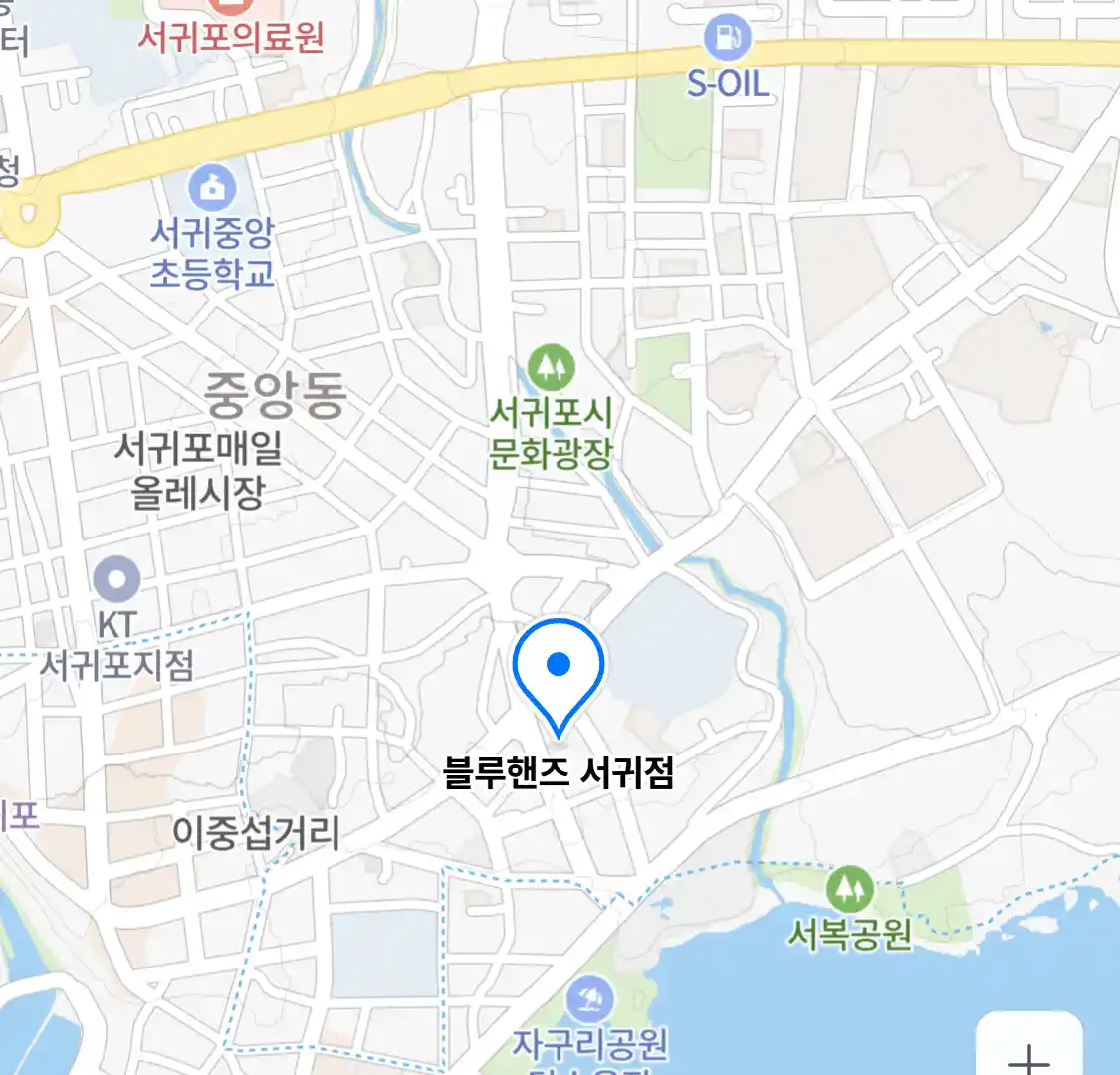Open the KT 서귀포지점 marker
This screenshot has height=1075, width=1120.
tap(116, 579)
